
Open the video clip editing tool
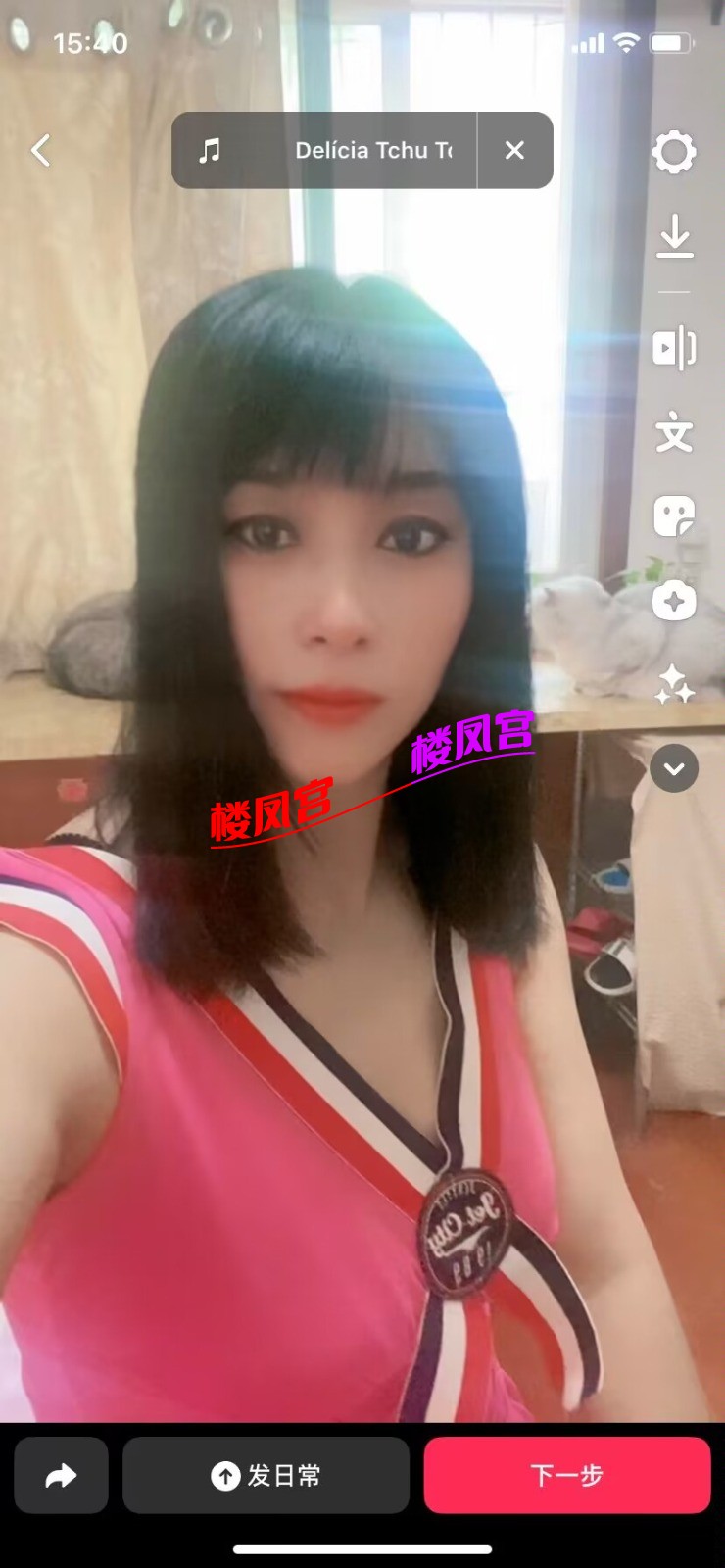point(674,348)
